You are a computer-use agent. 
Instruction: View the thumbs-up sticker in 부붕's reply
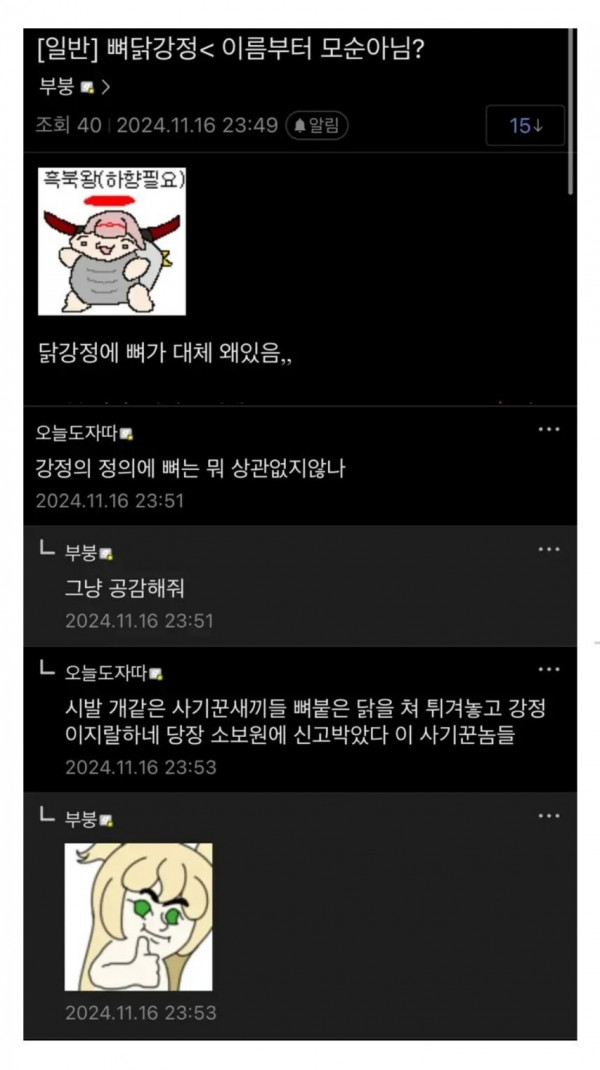coord(138,916)
